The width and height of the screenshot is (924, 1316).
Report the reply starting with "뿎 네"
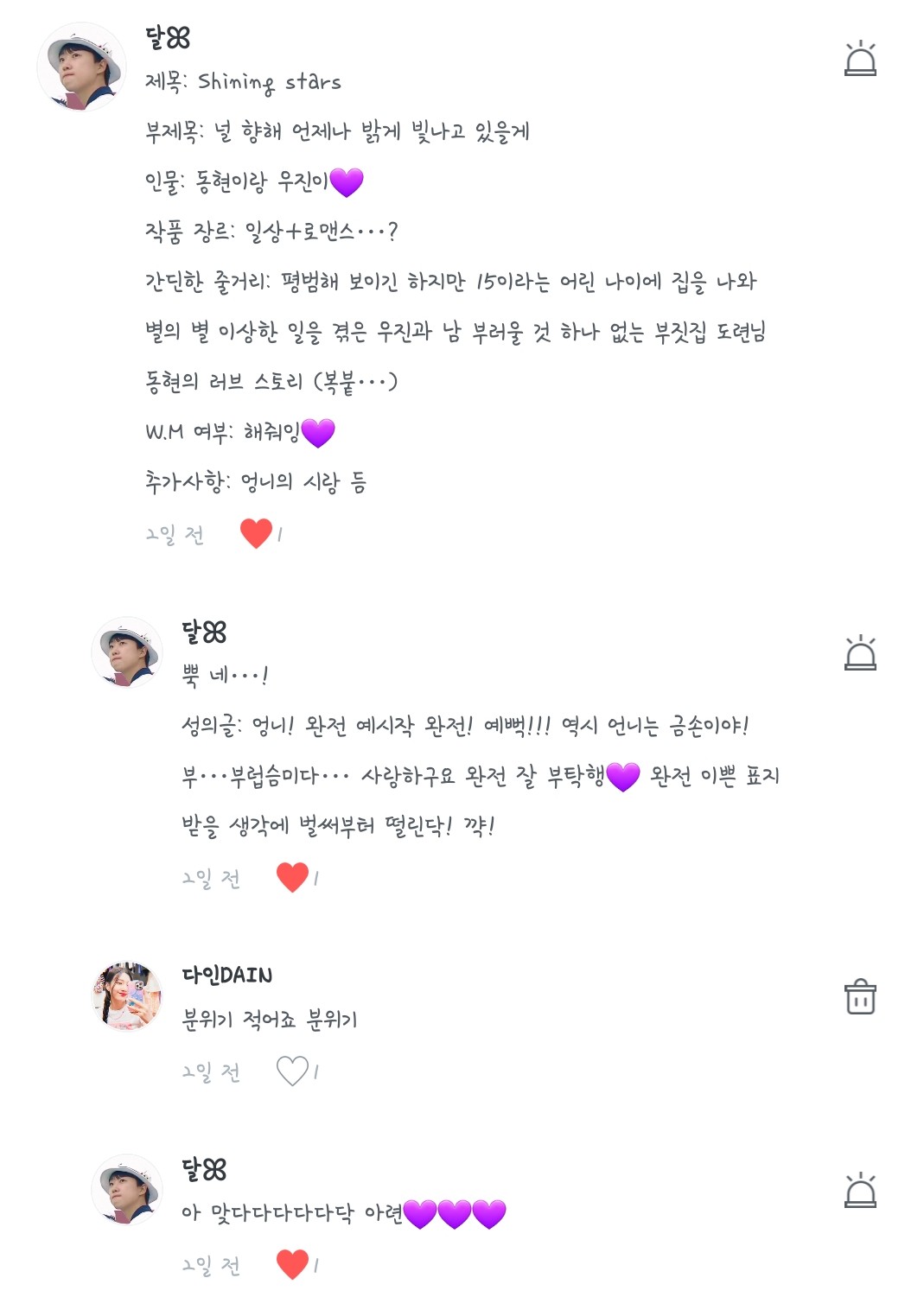[x=860, y=653]
